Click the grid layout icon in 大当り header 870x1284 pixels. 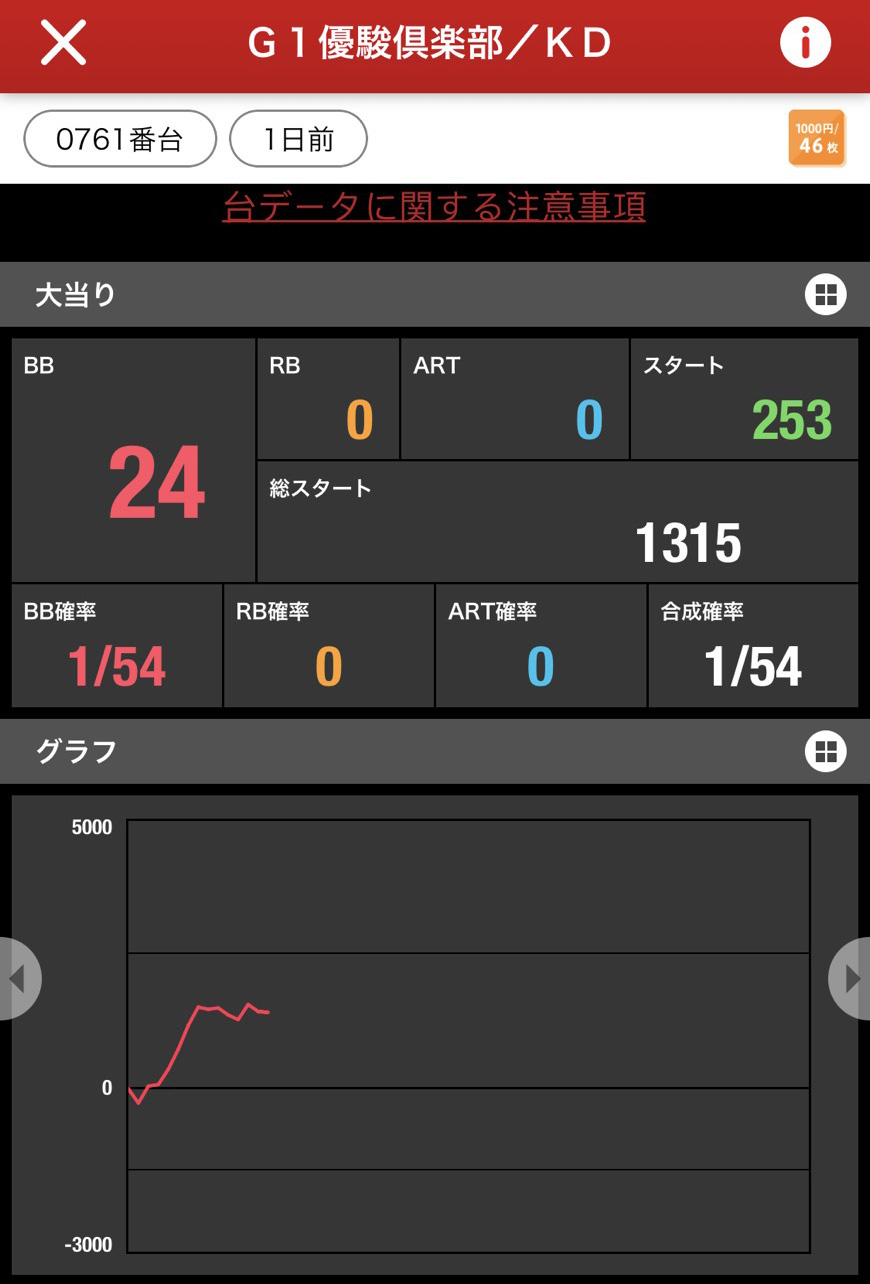[825, 294]
